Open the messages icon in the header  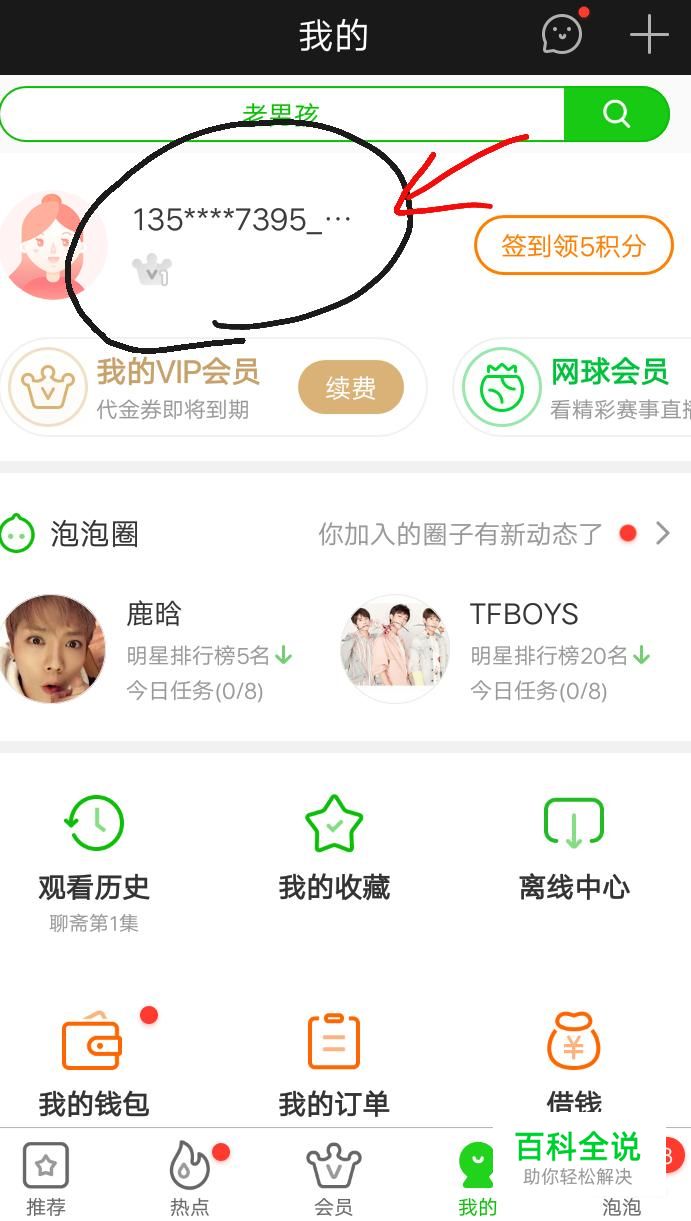tap(562, 35)
